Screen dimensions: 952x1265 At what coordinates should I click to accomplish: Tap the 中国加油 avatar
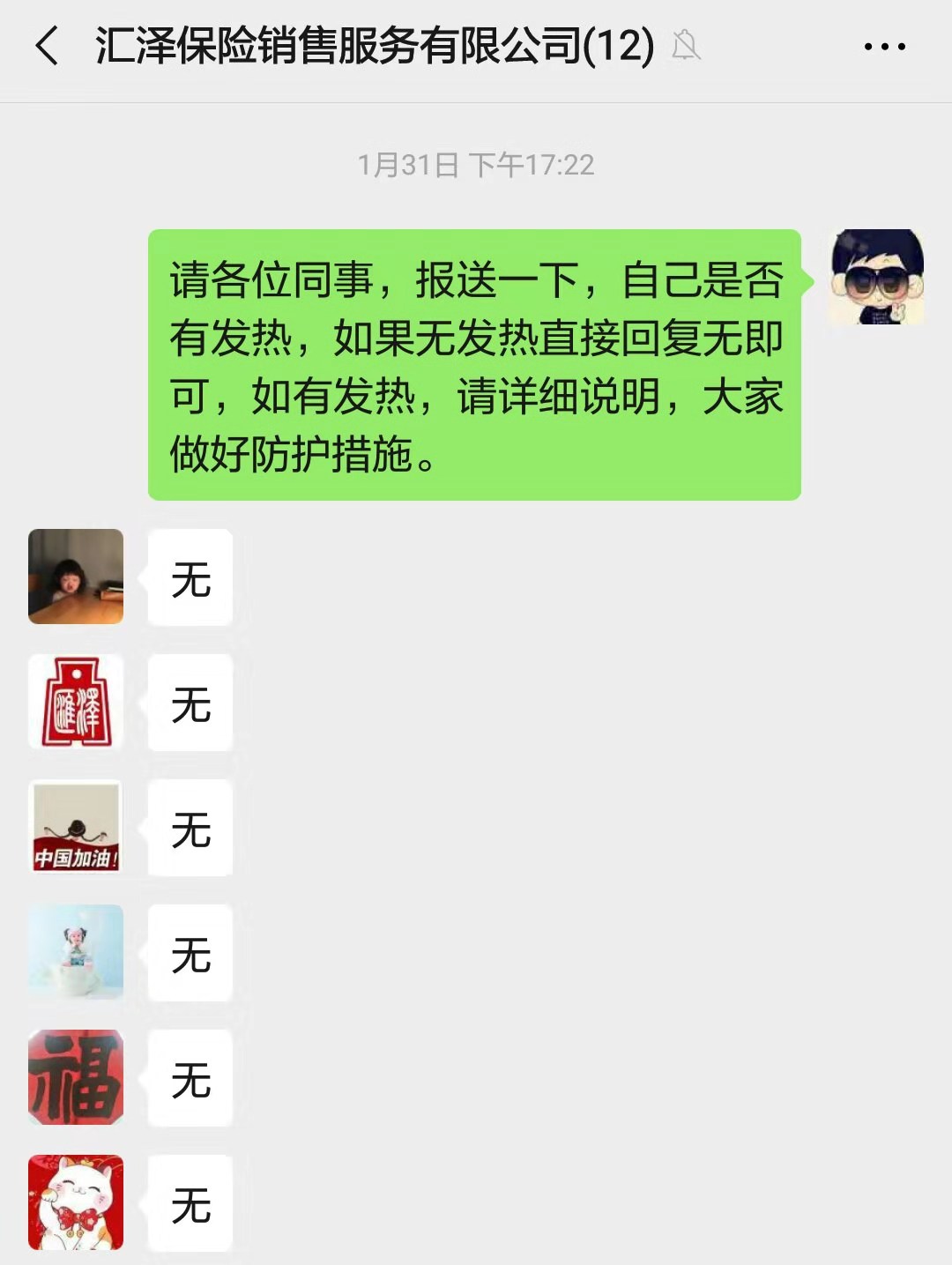point(76,827)
